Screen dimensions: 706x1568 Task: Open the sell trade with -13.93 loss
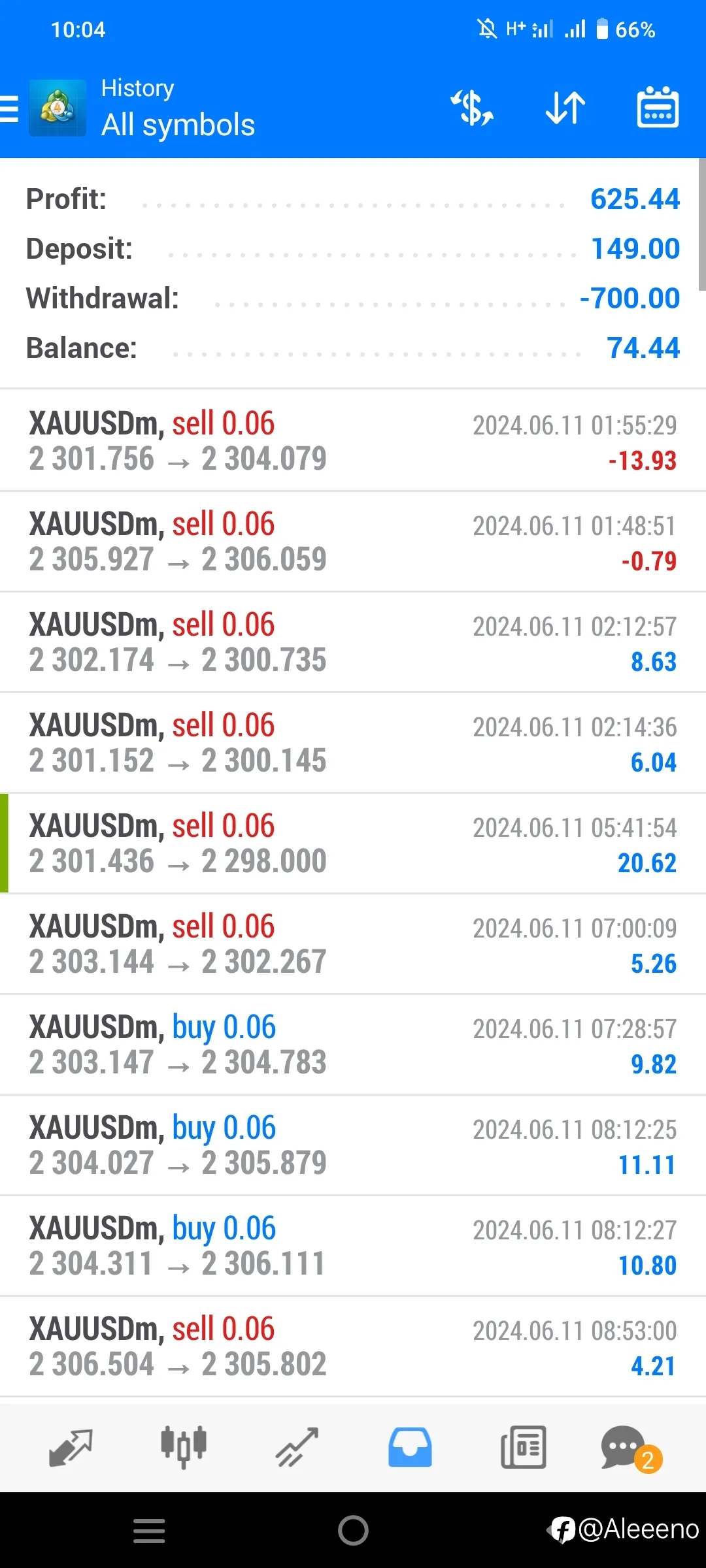coord(353,441)
